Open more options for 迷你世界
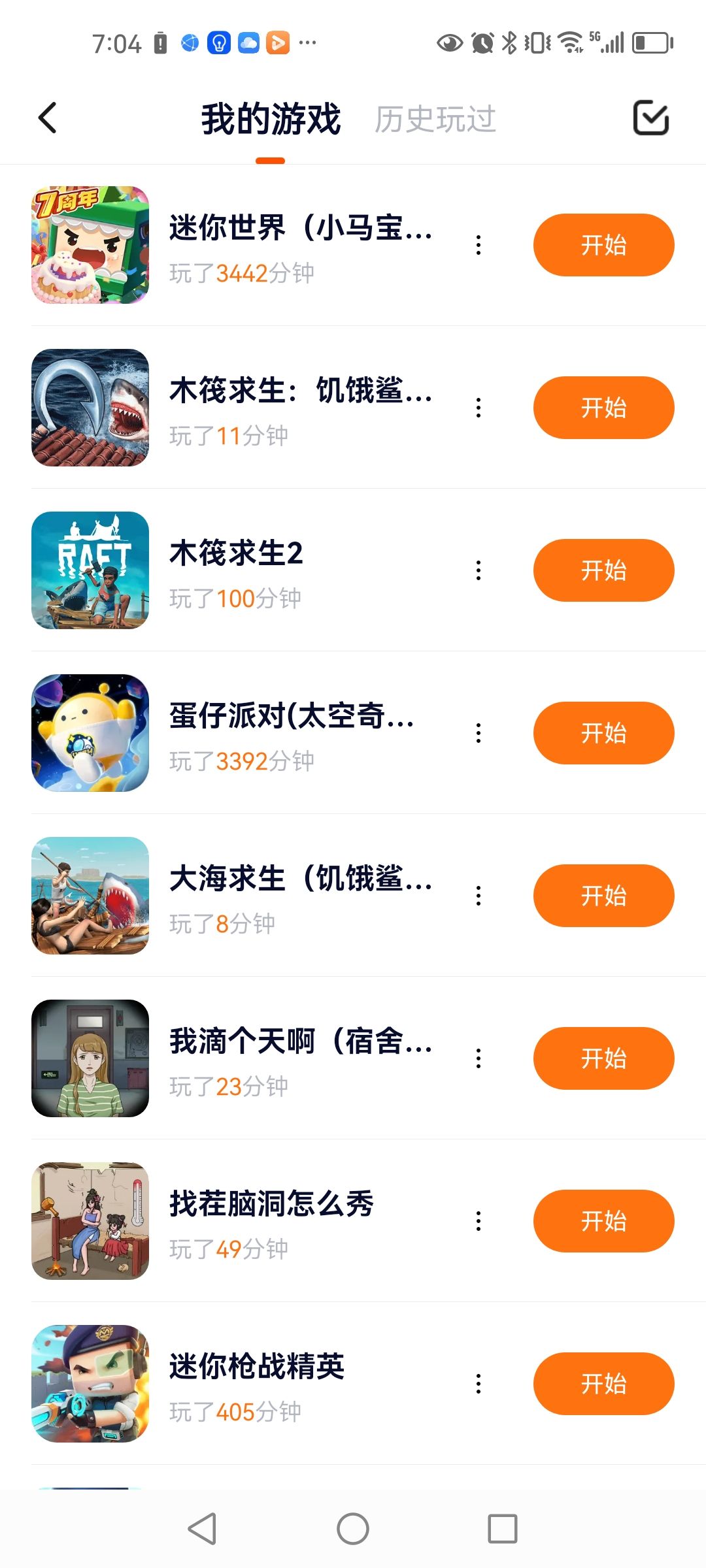Viewport: 706px width, 1568px height. pos(479,245)
